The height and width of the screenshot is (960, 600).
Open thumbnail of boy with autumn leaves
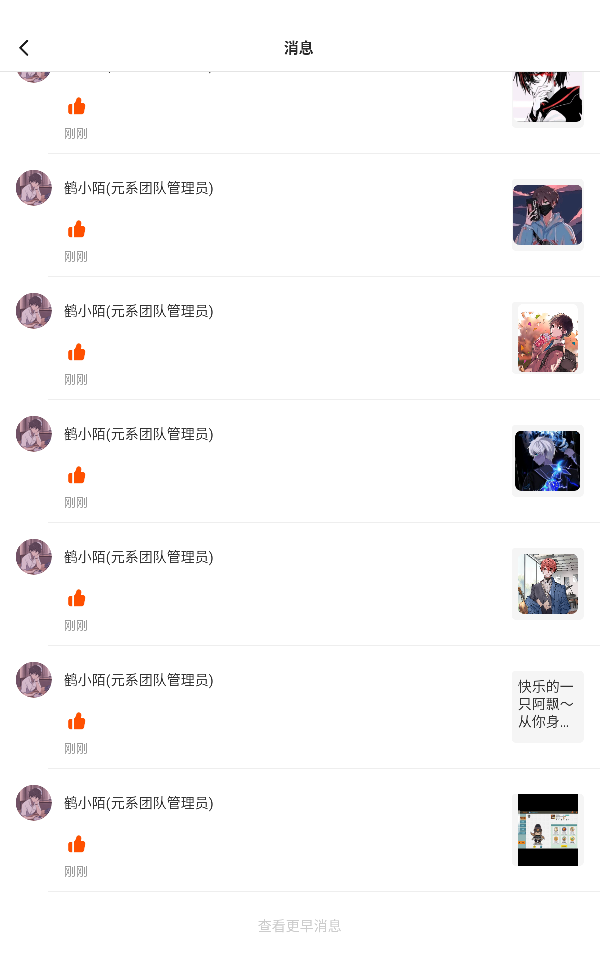pos(547,338)
